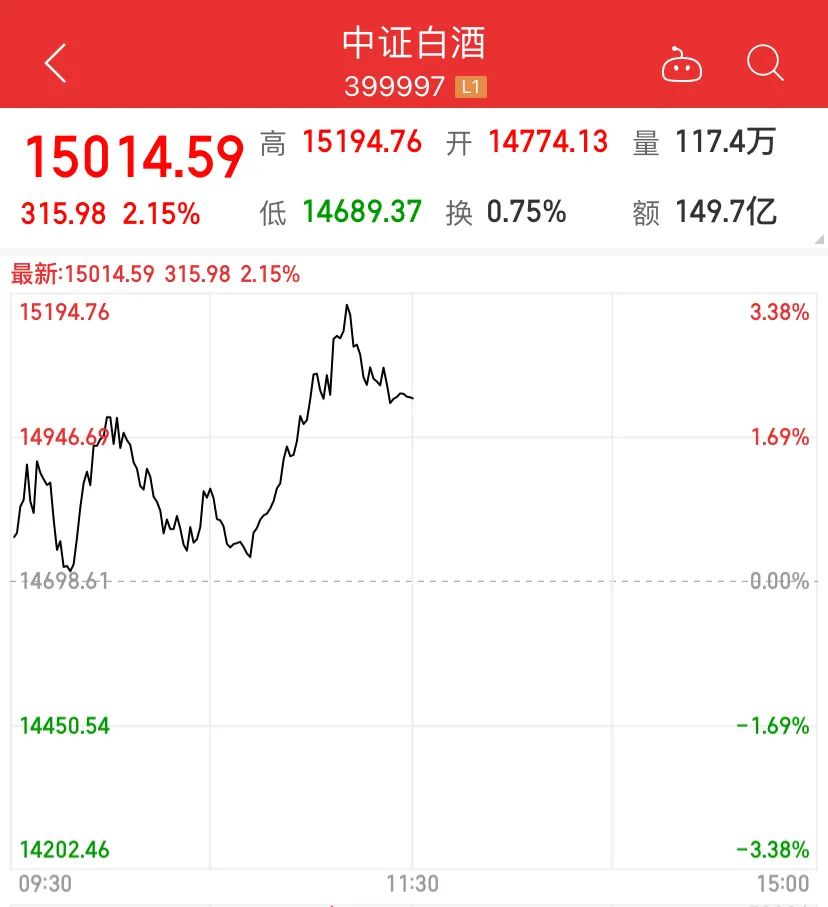This screenshot has height=907, width=828.
Task: Go back using the header arrow
Action: coord(56,63)
